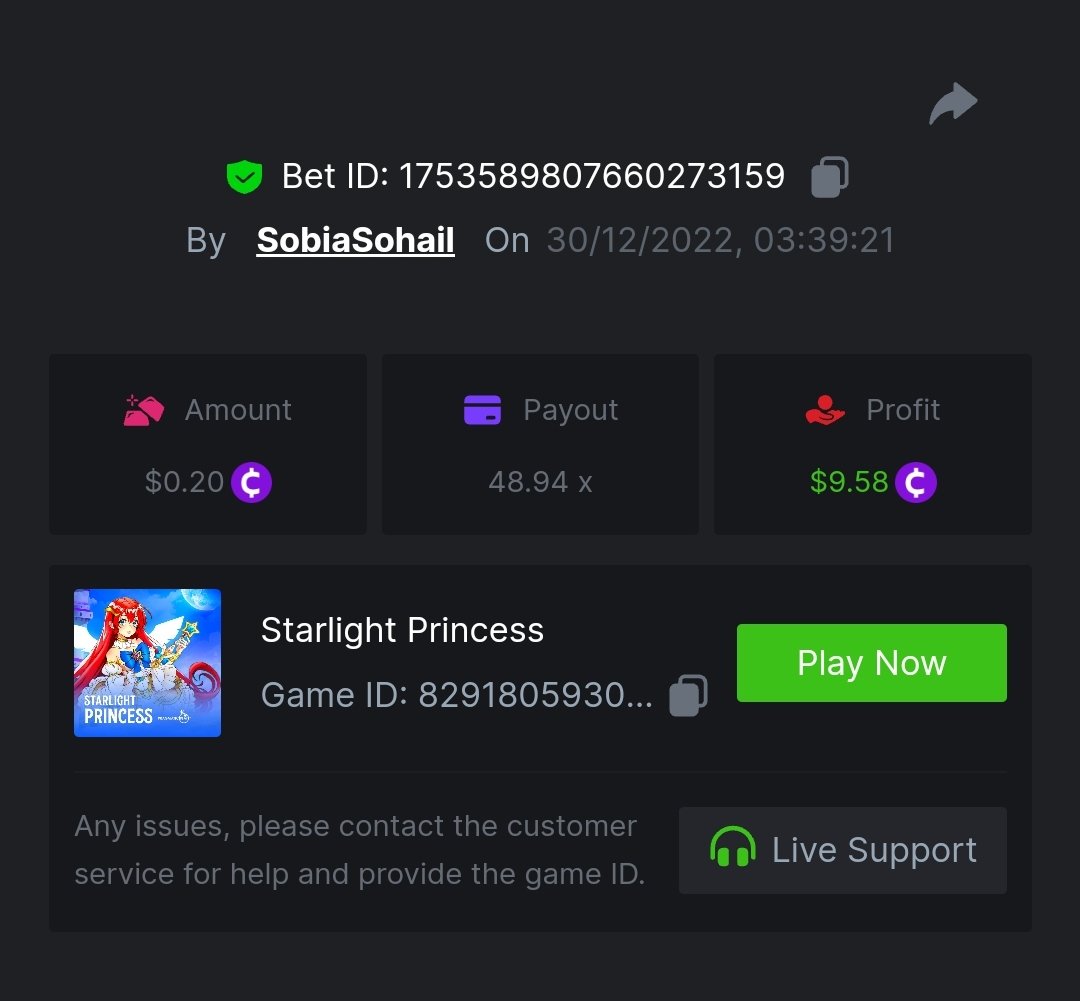Share this bet with the arrow icon
Image resolution: width=1080 pixels, height=1001 pixels.
tap(952, 104)
